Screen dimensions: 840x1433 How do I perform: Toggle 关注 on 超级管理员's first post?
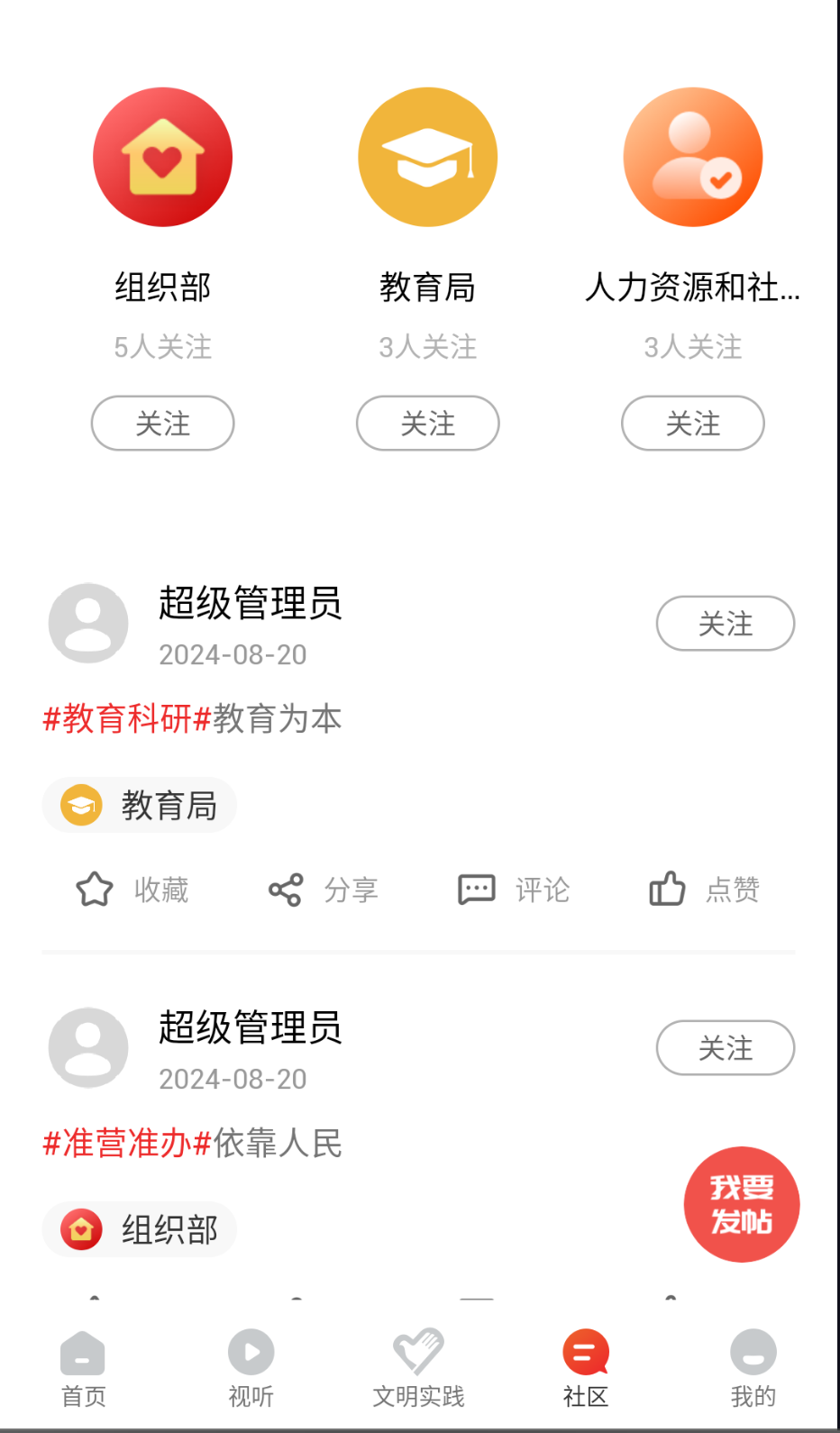pos(726,623)
